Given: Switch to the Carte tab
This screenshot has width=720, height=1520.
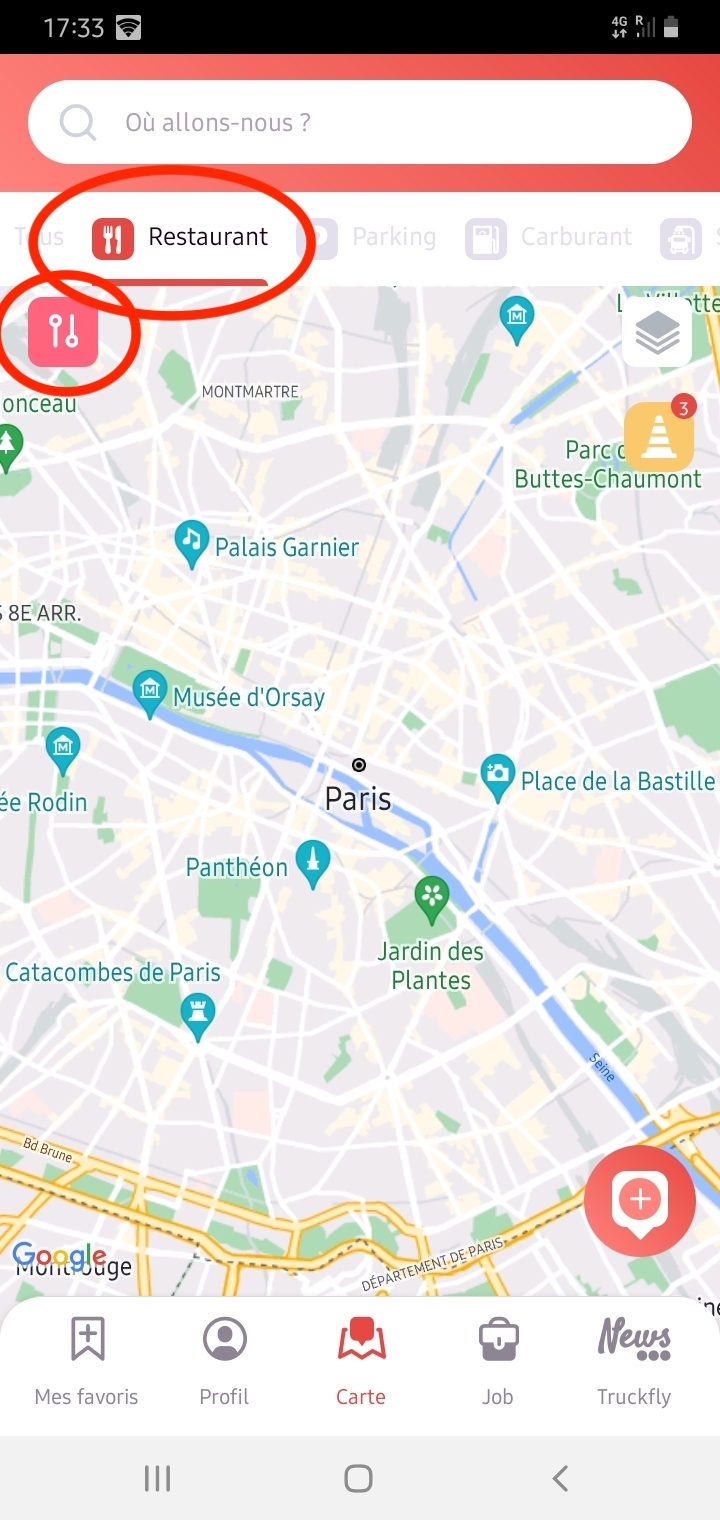Looking at the screenshot, I should coord(361,1361).
